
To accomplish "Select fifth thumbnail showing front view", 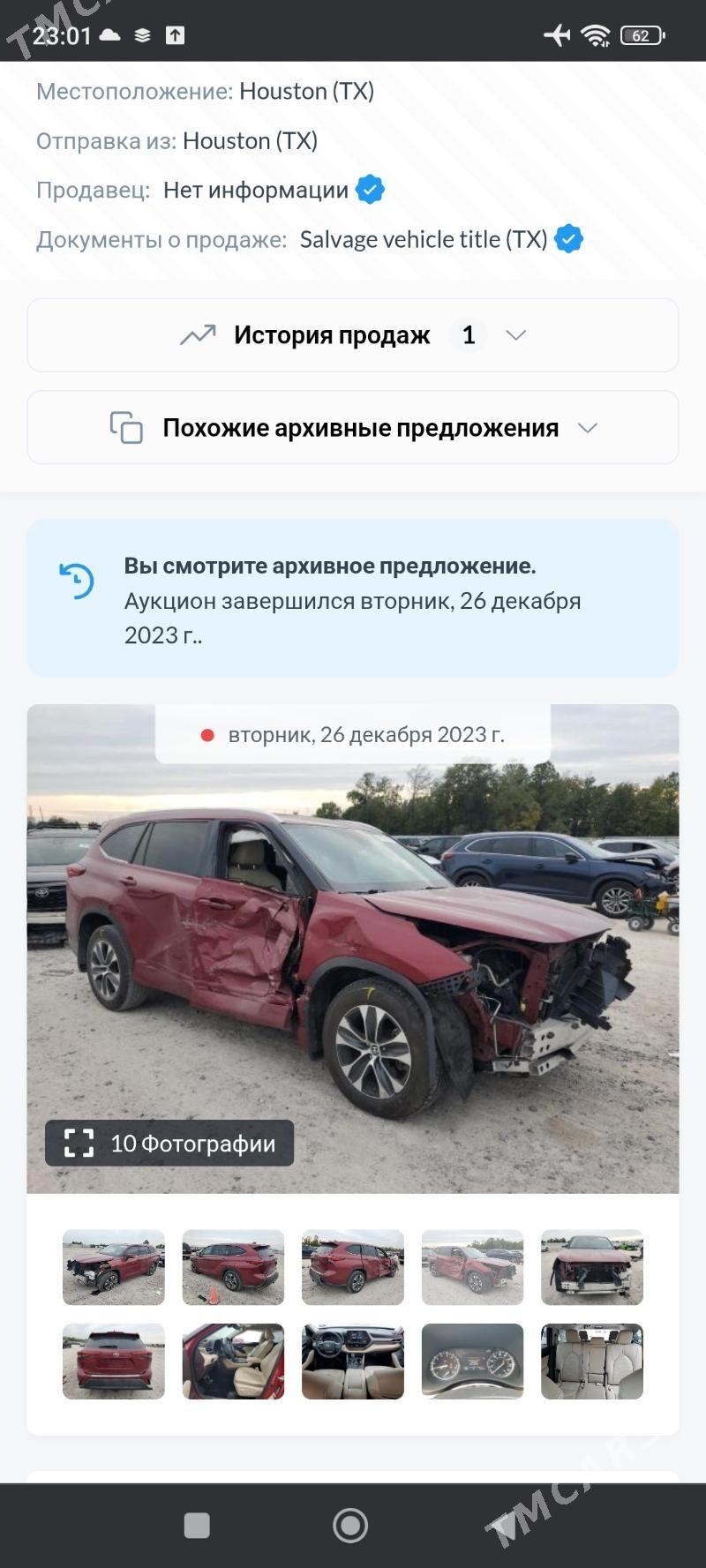I will coord(591,1267).
